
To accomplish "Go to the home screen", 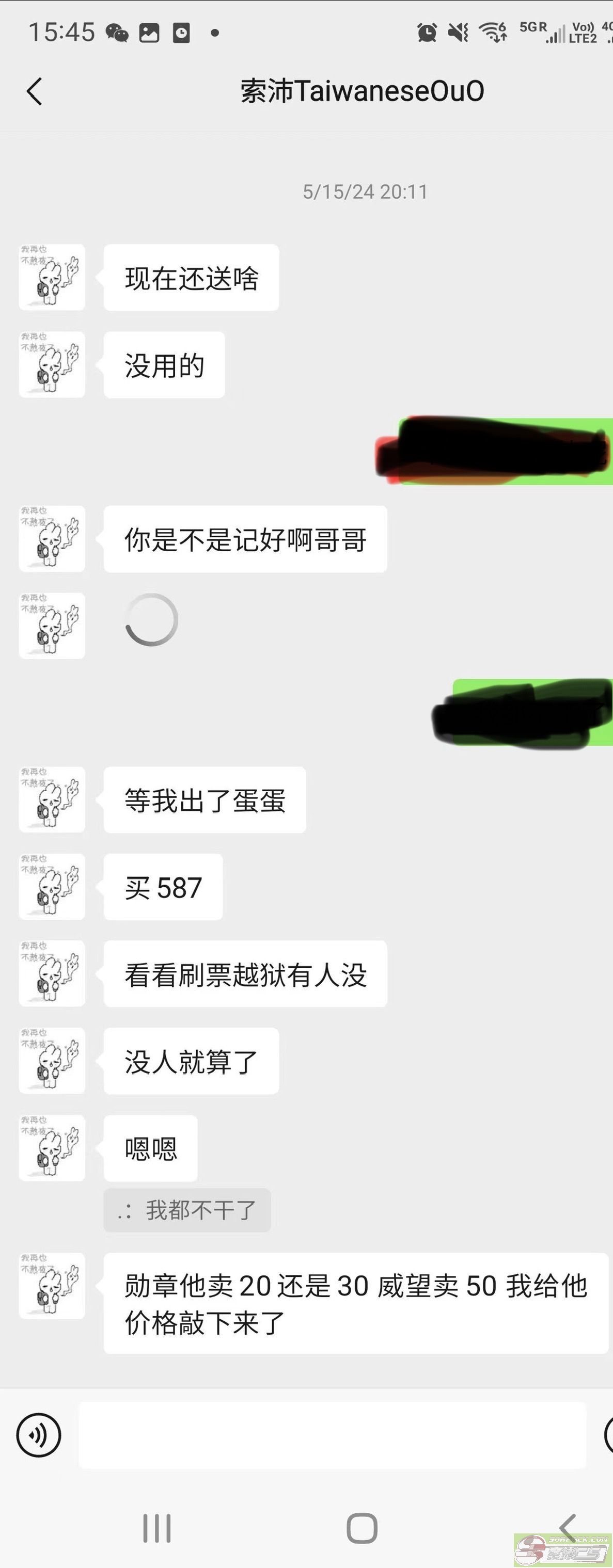I will pos(362,1528).
